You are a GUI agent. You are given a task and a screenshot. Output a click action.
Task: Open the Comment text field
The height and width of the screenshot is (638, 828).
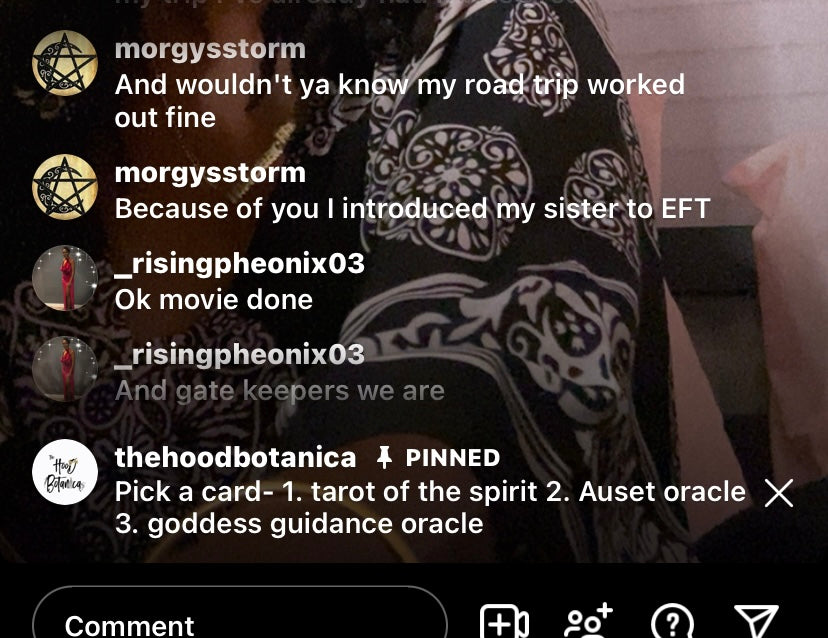point(240,620)
